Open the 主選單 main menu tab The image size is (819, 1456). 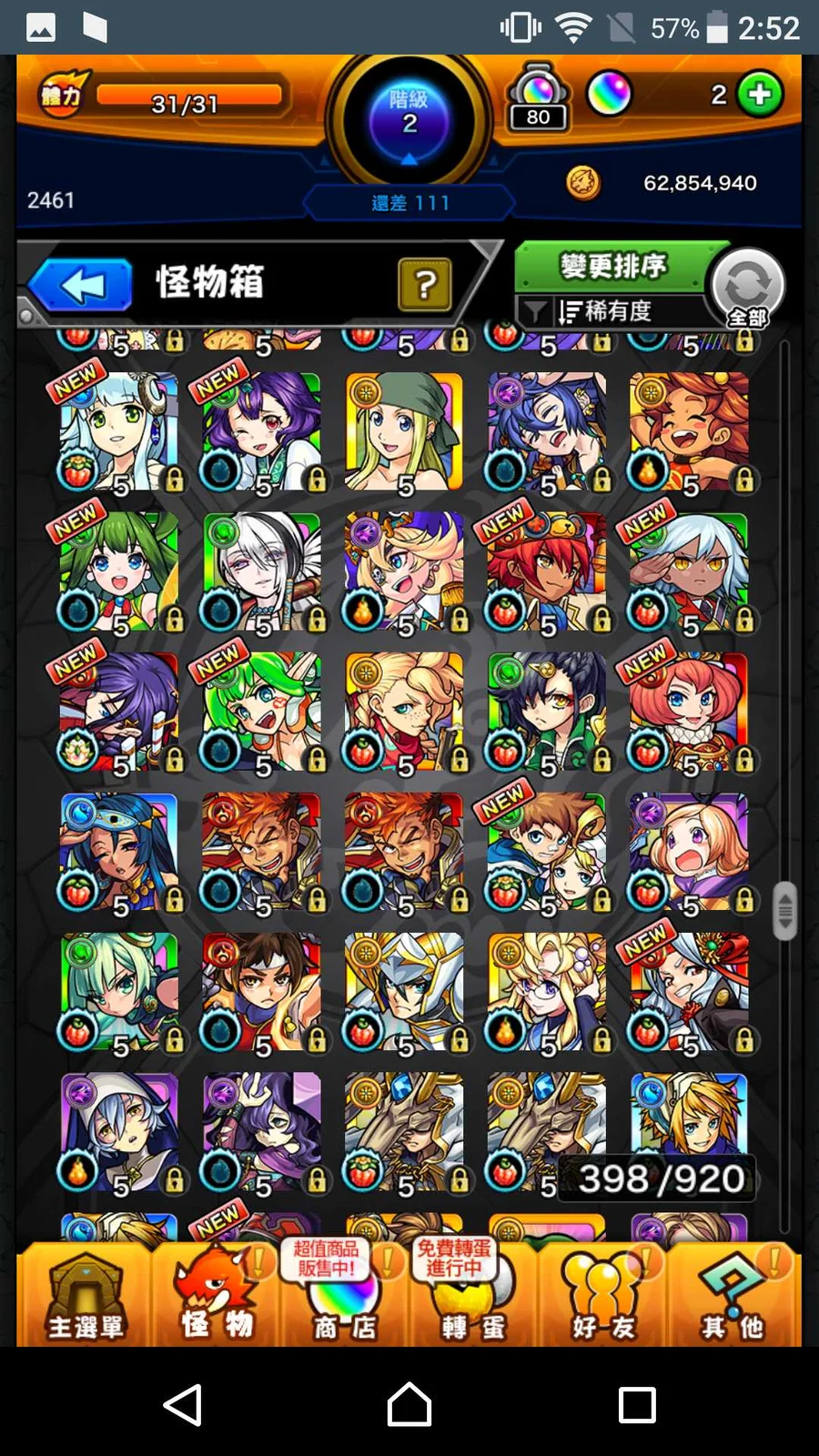coord(85,1296)
